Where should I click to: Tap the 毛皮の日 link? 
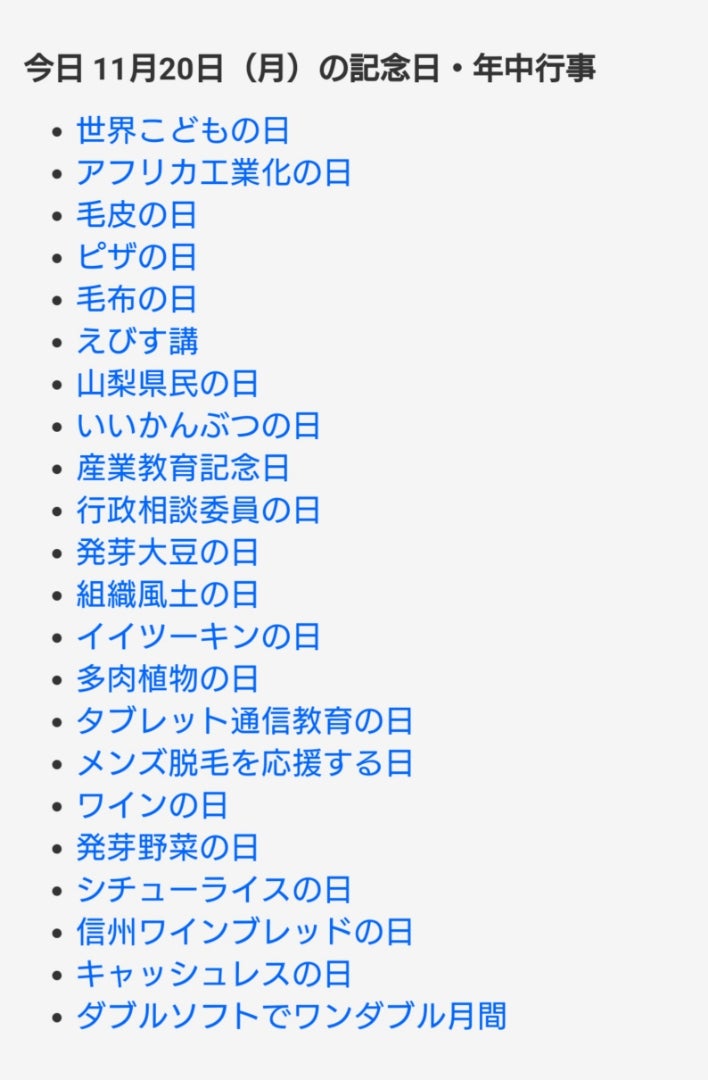pyautogui.click(x=137, y=215)
